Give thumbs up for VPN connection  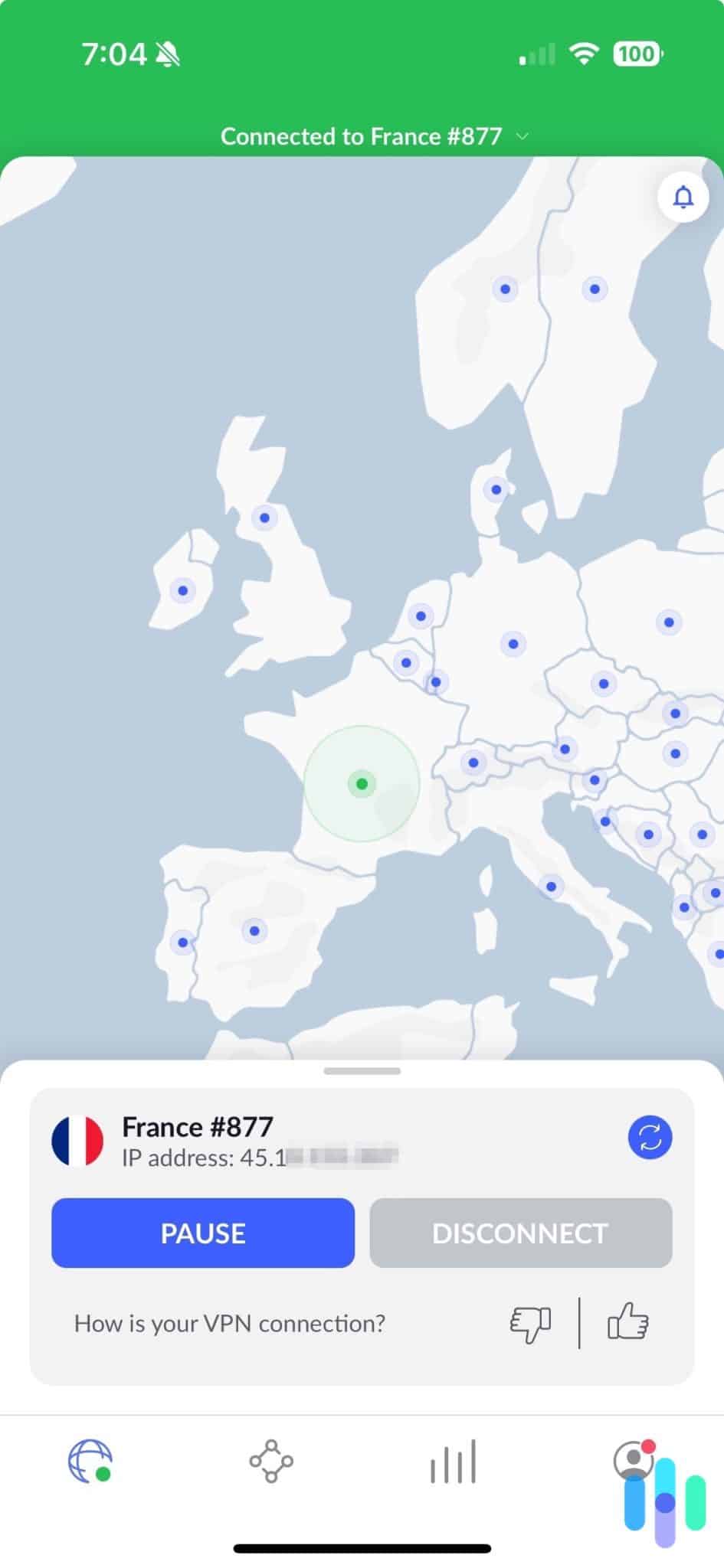(x=627, y=1322)
